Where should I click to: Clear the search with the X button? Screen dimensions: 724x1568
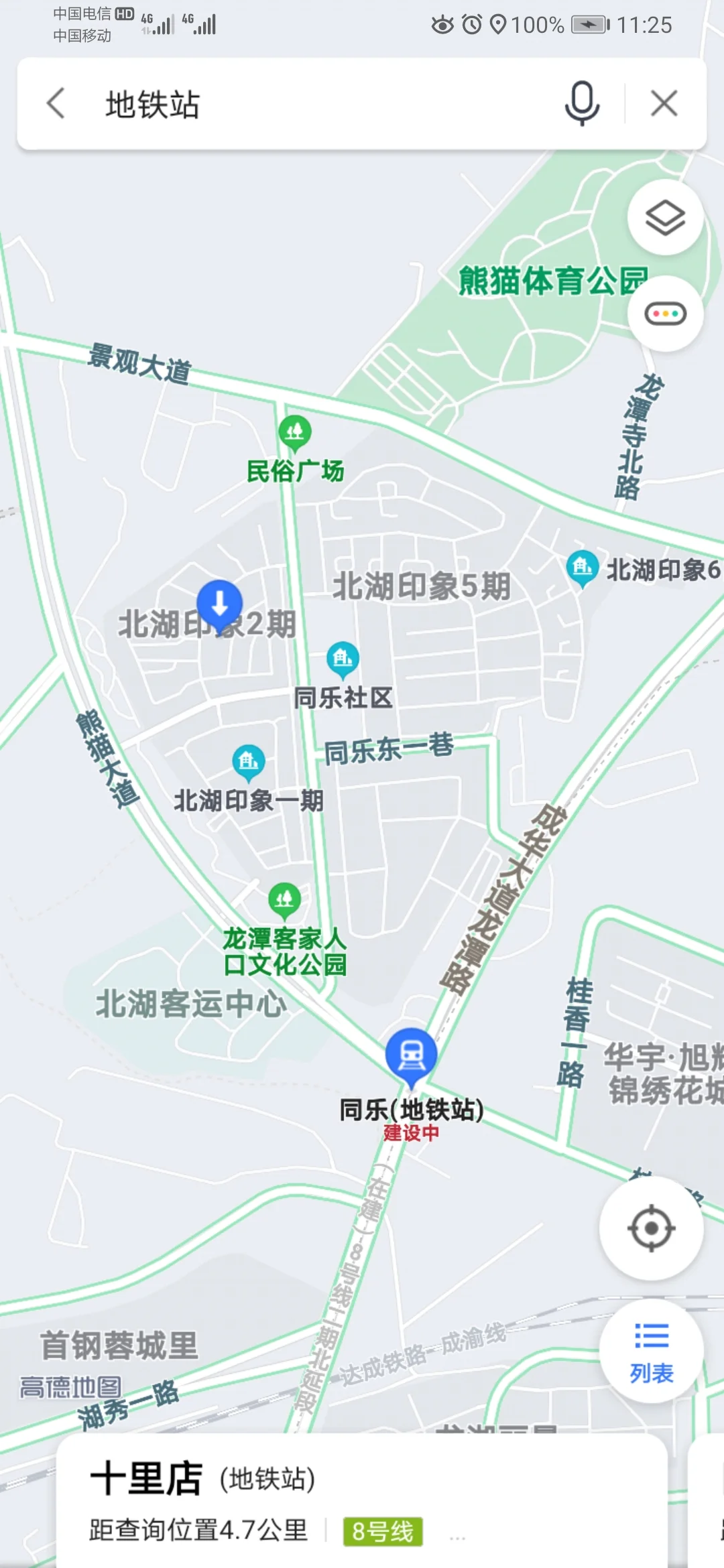point(663,104)
